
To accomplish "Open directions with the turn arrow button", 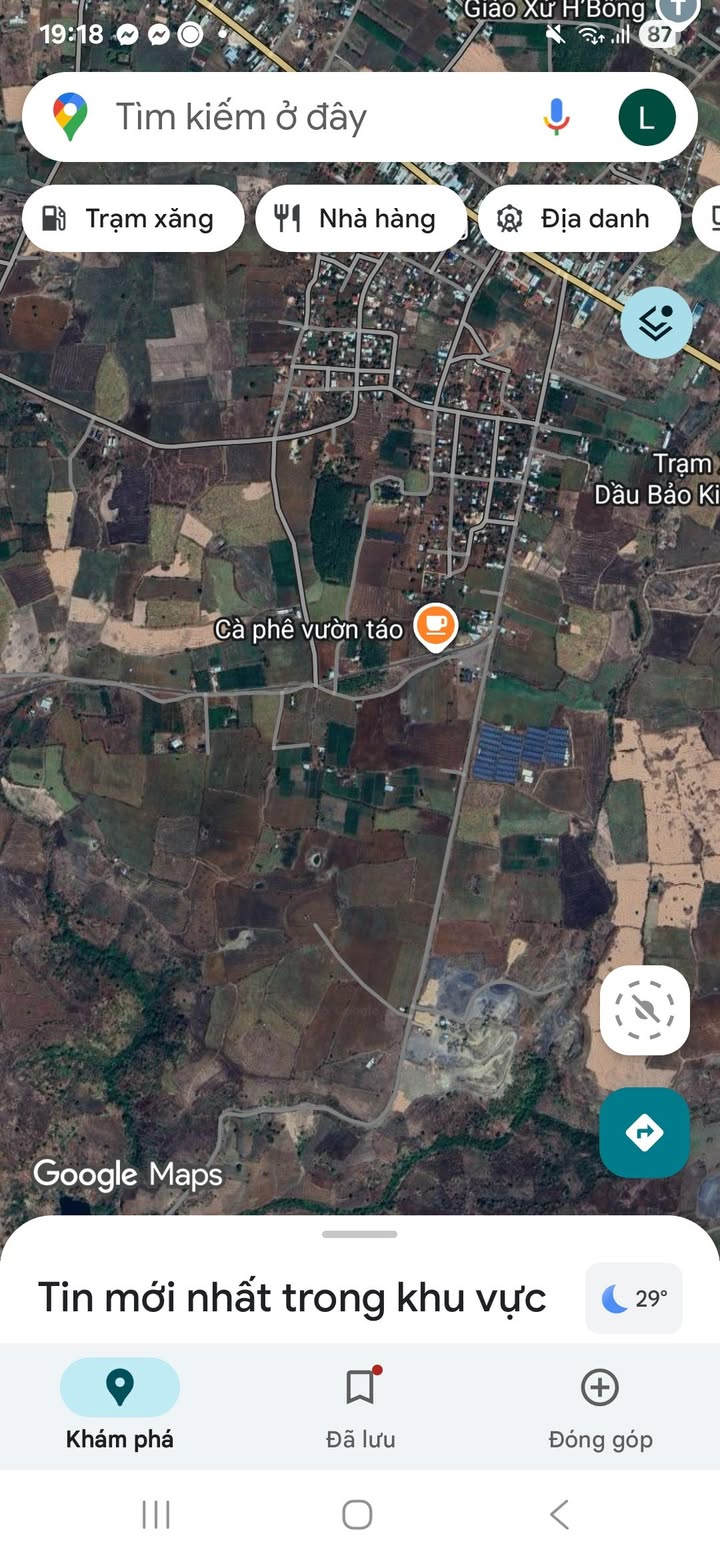I will pyautogui.click(x=645, y=1133).
